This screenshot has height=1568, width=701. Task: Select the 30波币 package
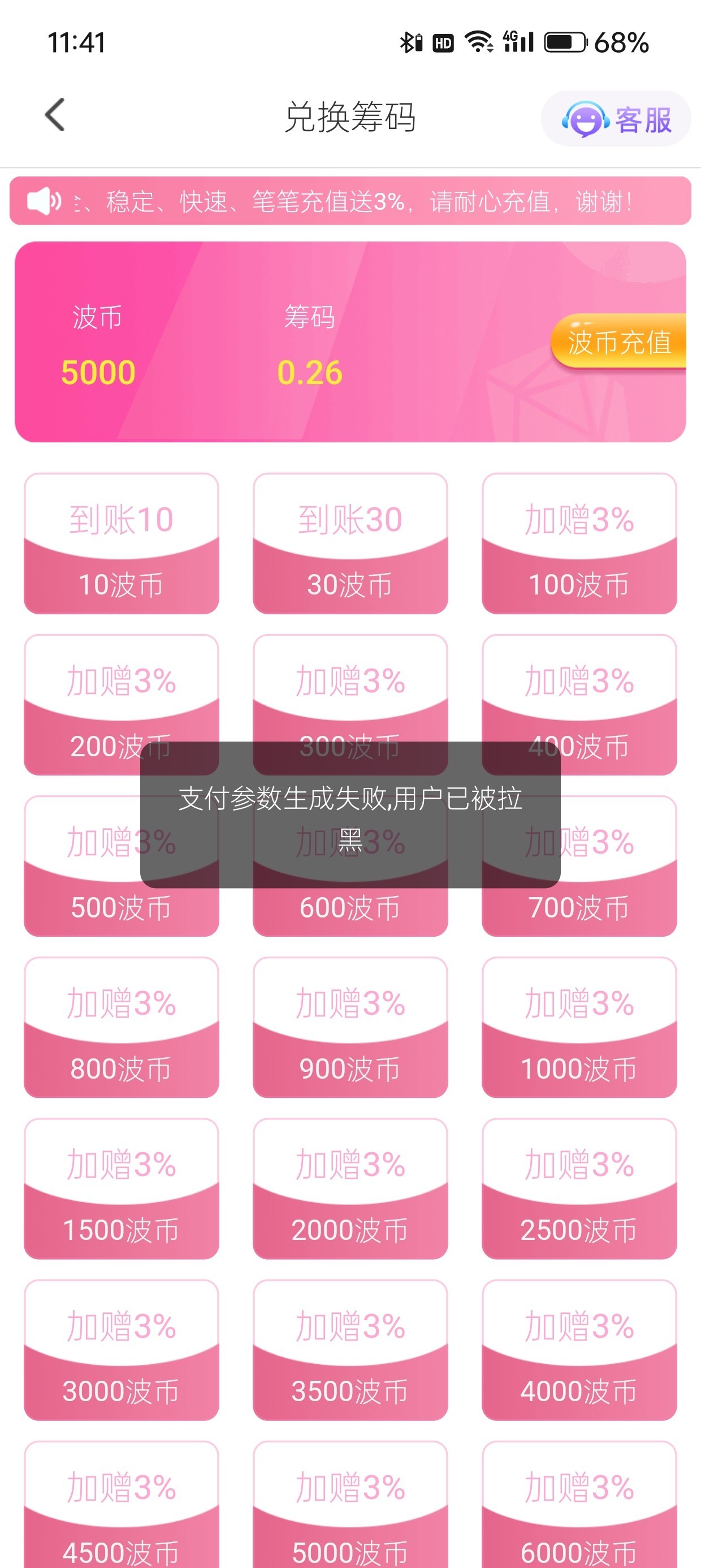point(350,544)
